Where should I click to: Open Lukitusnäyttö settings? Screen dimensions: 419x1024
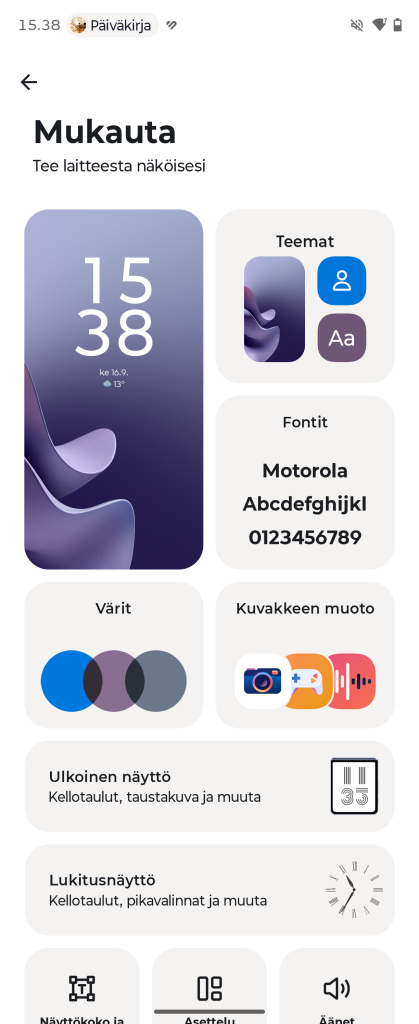point(210,890)
